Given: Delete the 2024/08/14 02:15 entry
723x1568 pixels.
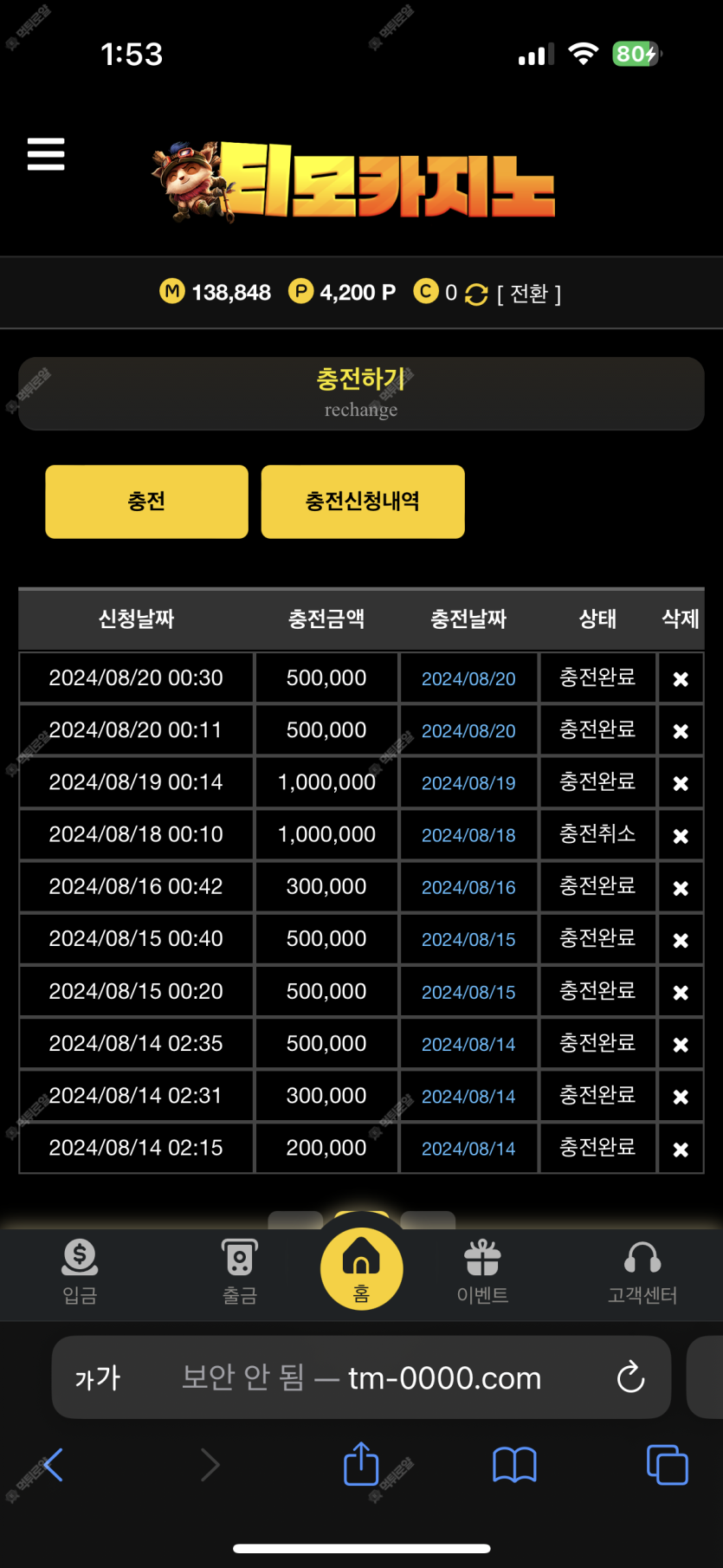Looking at the screenshot, I should 681,1150.
